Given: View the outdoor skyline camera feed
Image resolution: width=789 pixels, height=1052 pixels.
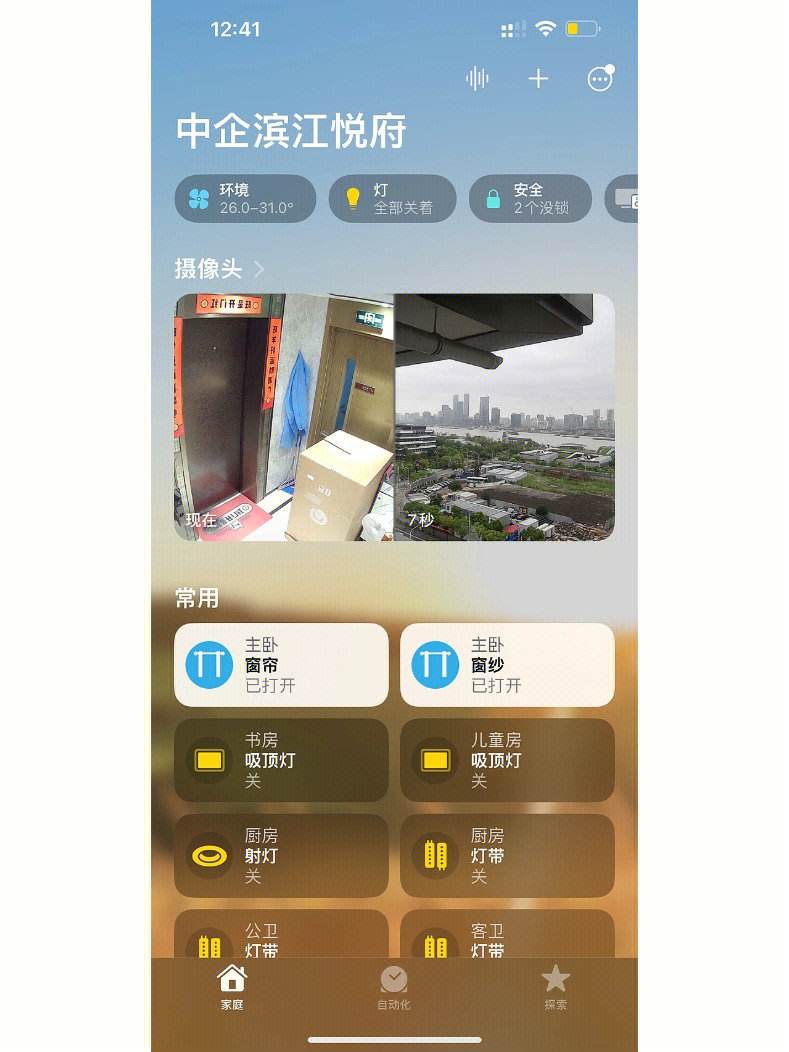Looking at the screenshot, I should [504, 416].
